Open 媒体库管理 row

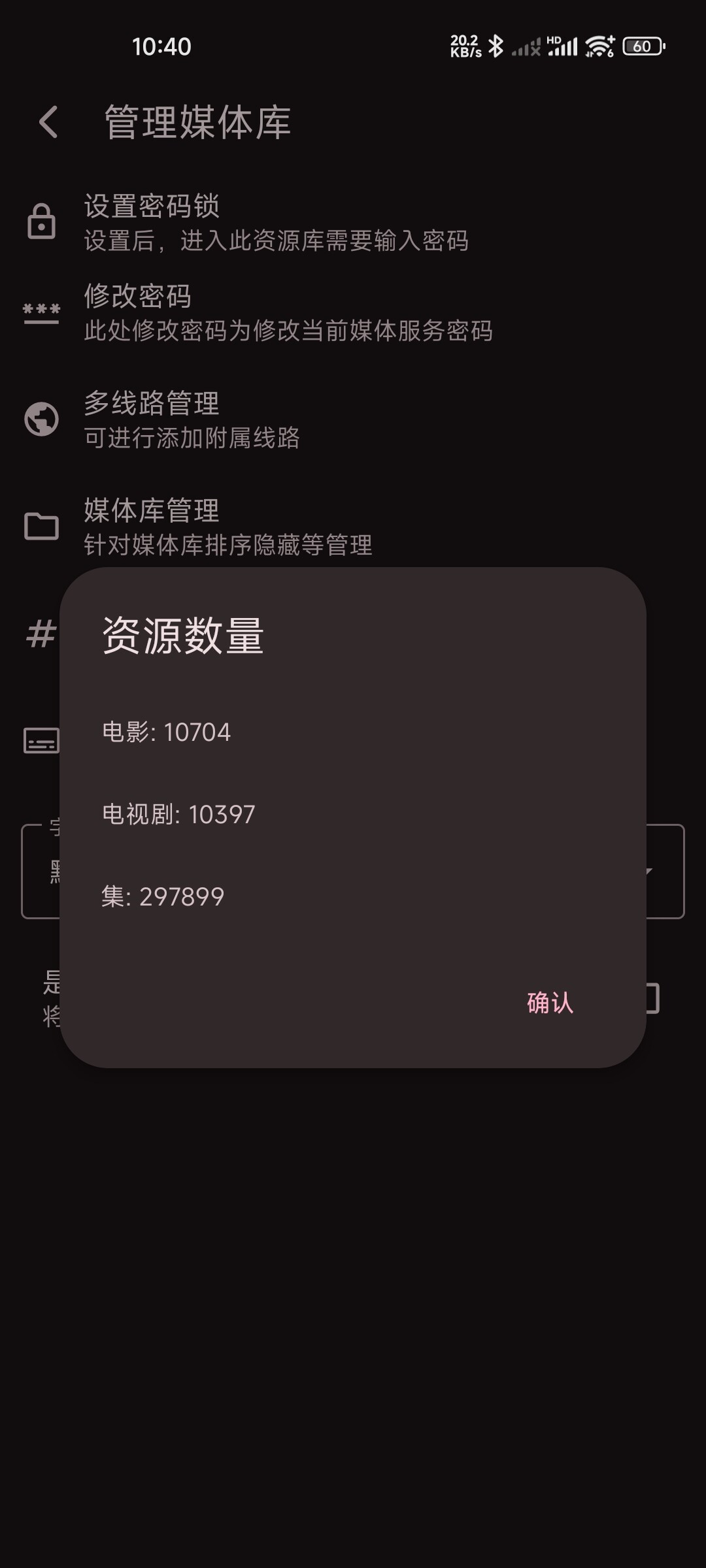pyautogui.click(x=353, y=527)
